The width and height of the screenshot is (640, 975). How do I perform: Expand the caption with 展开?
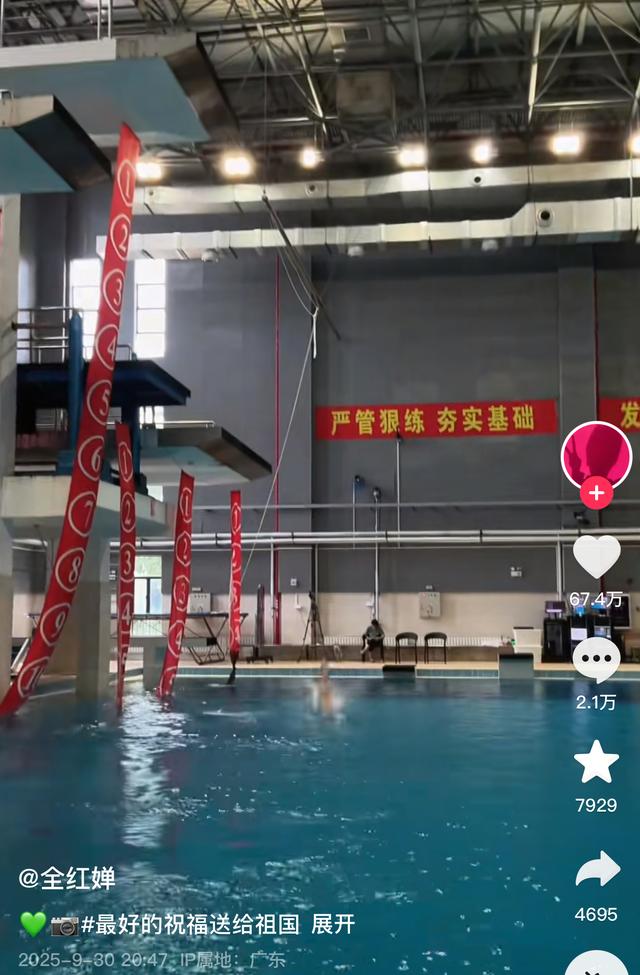333,924
